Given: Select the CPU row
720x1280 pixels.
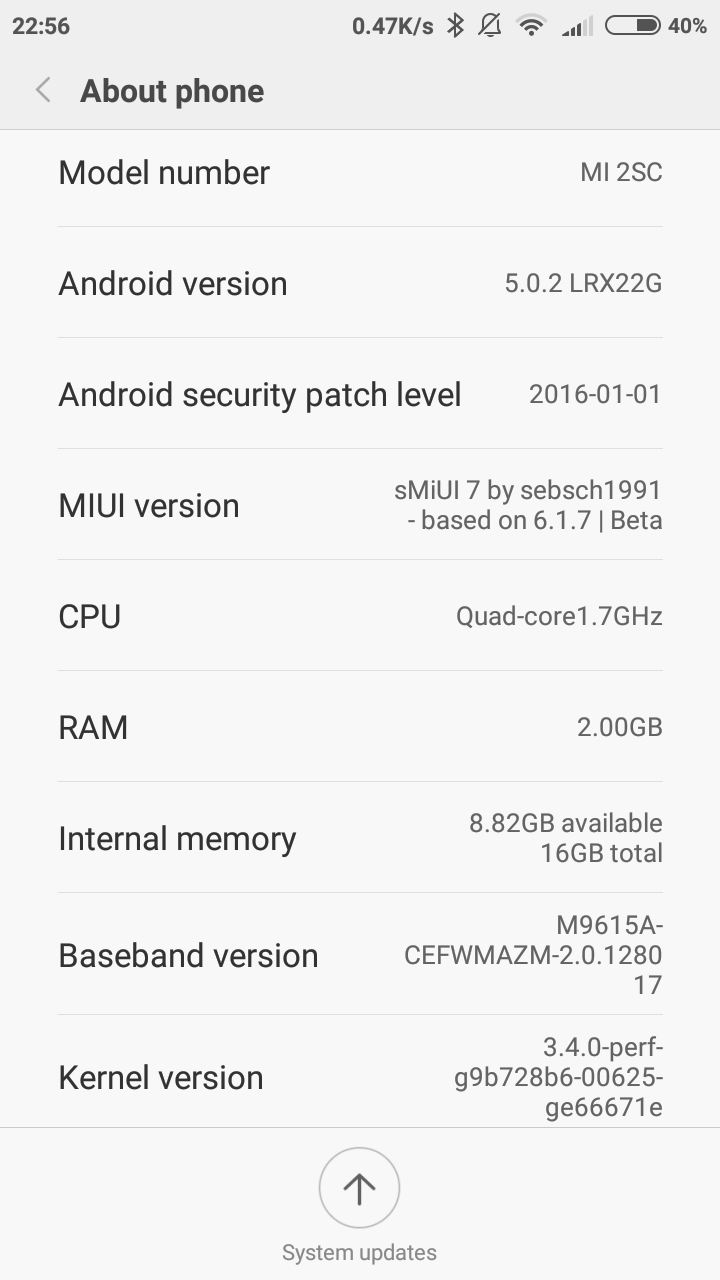Looking at the screenshot, I should 360,616.
